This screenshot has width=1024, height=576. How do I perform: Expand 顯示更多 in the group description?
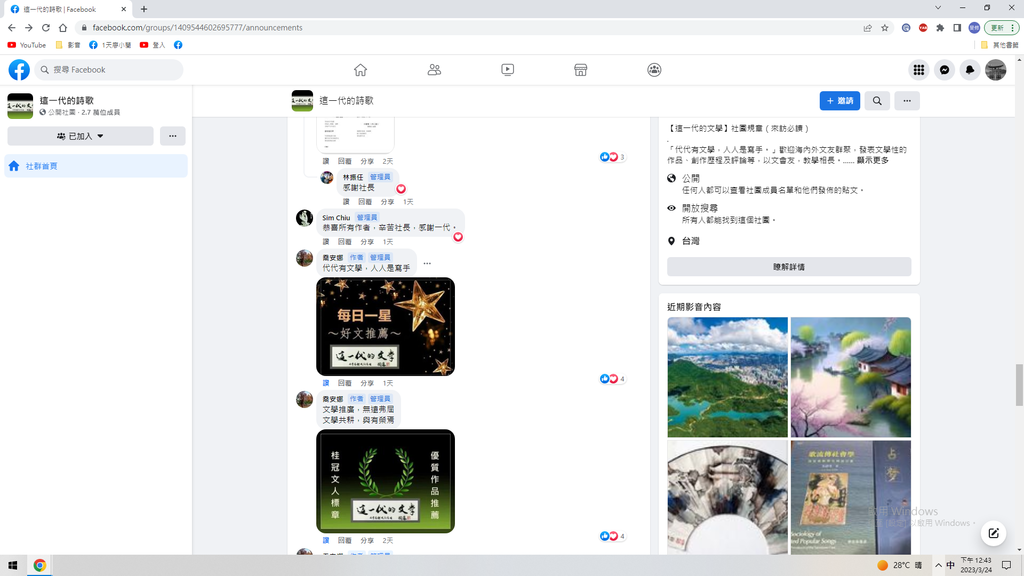(873, 159)
